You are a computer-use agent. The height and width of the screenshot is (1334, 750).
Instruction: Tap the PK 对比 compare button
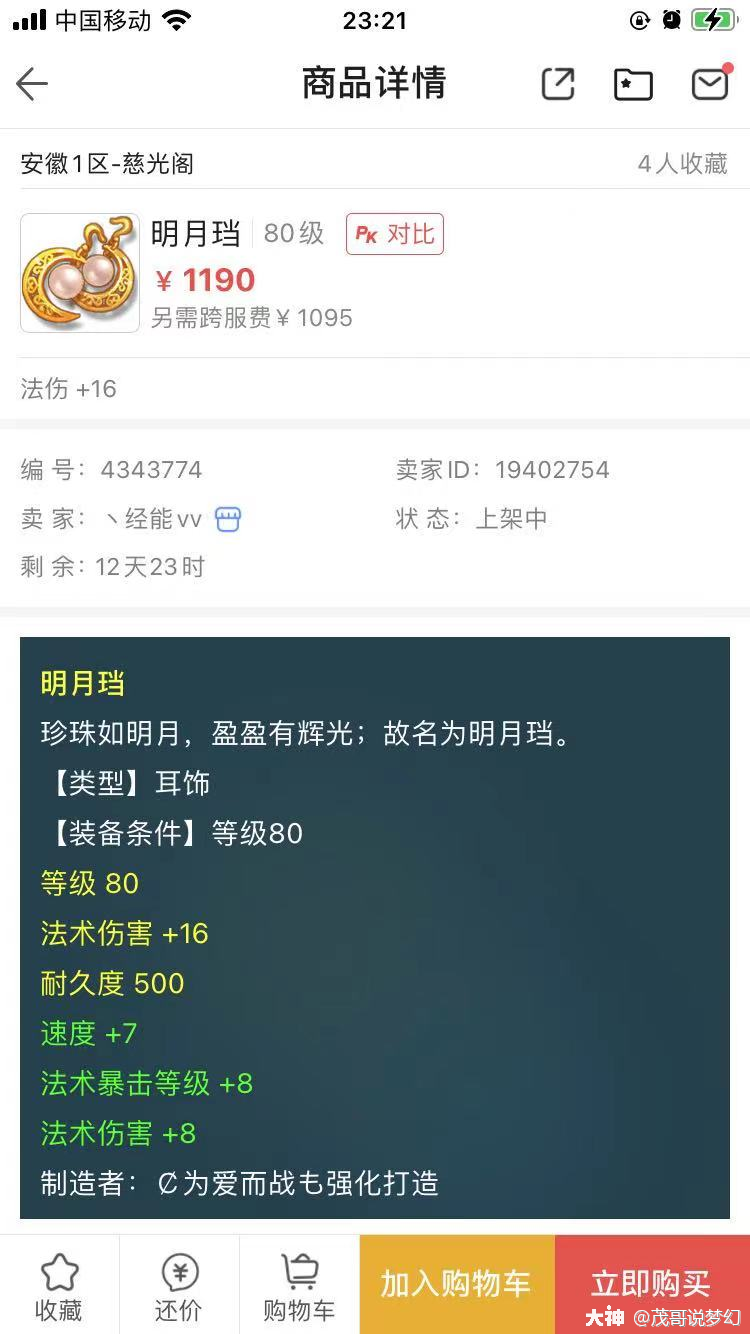click(395, 234)
